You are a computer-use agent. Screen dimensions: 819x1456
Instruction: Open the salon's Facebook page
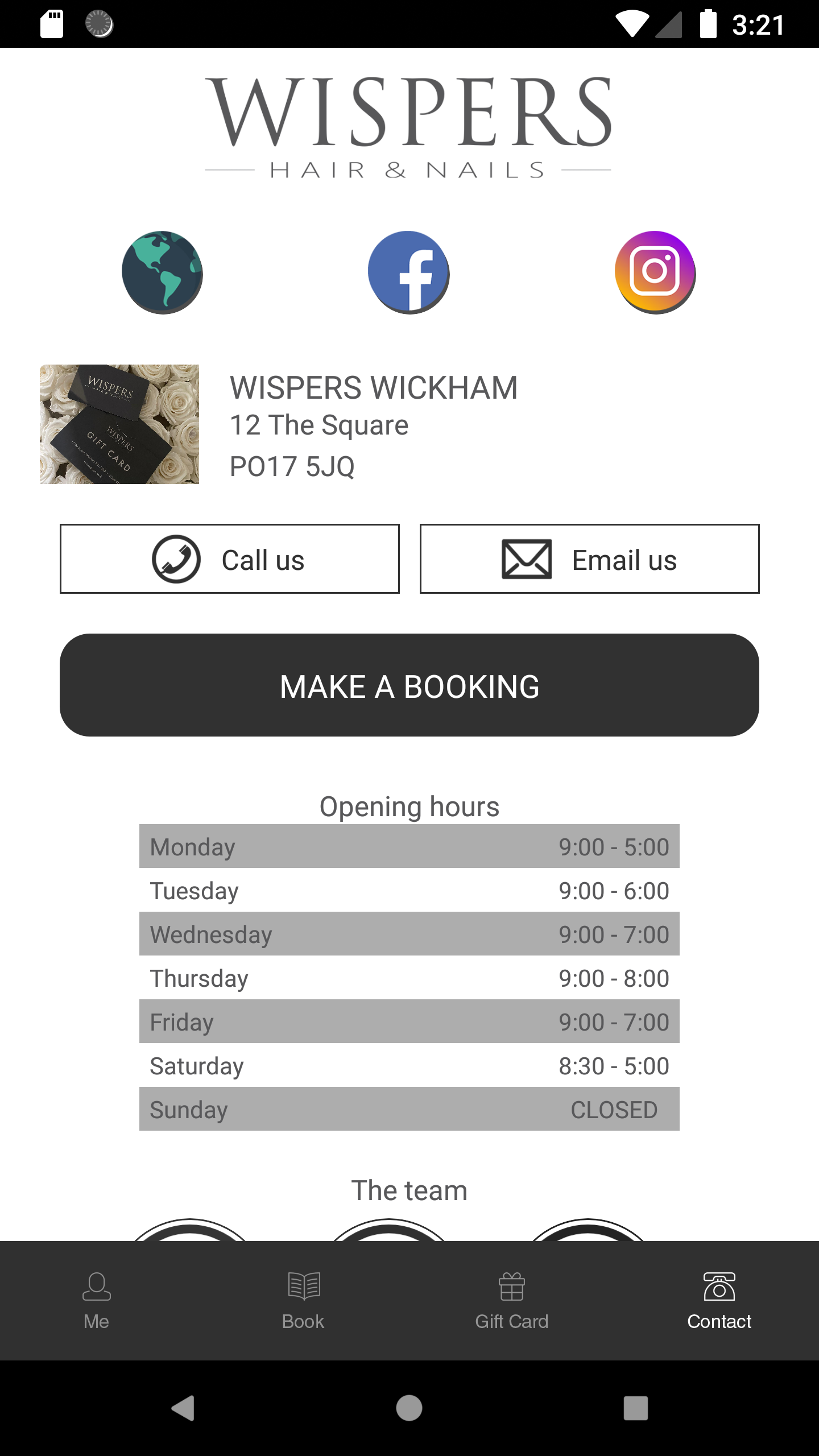coord(408,272)
